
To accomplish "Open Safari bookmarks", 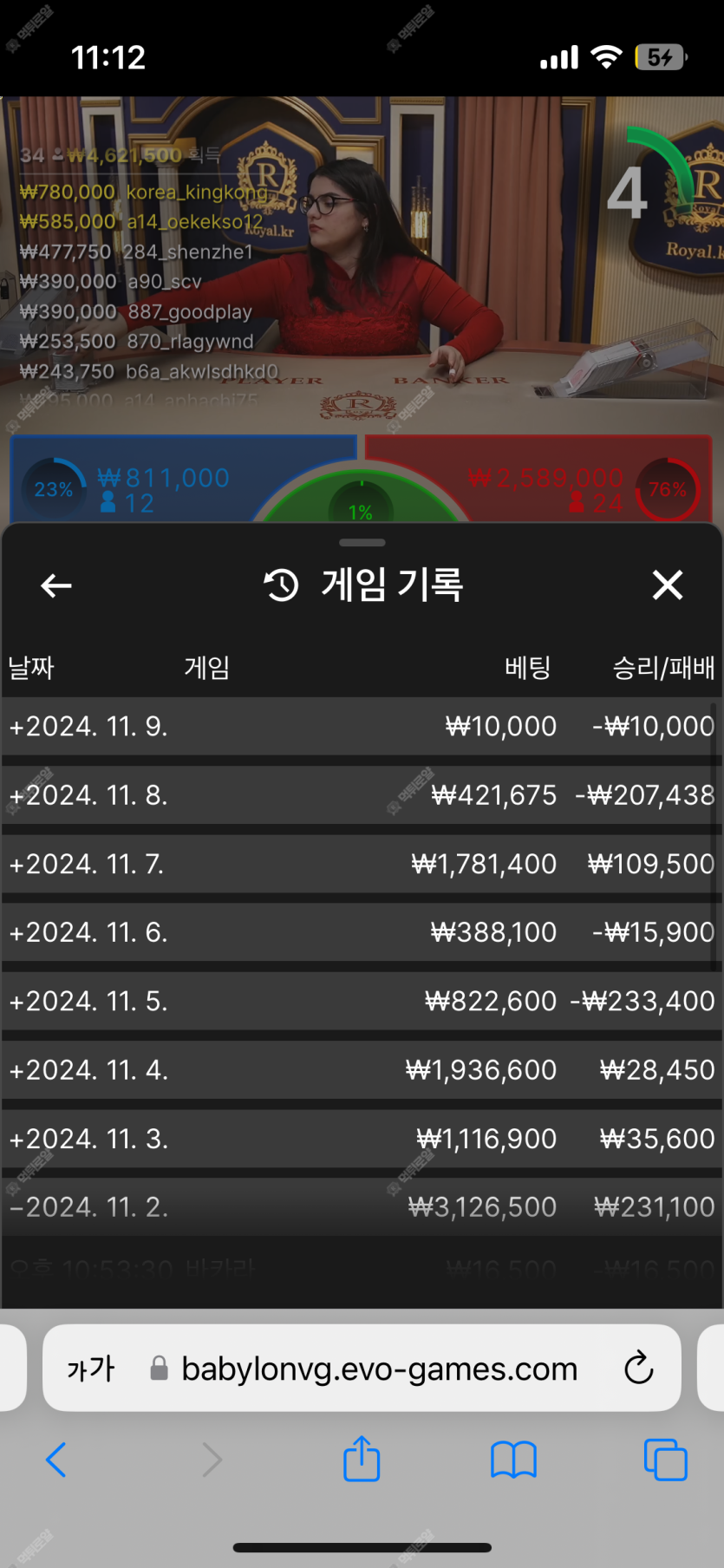I will tap(513, 1460).
